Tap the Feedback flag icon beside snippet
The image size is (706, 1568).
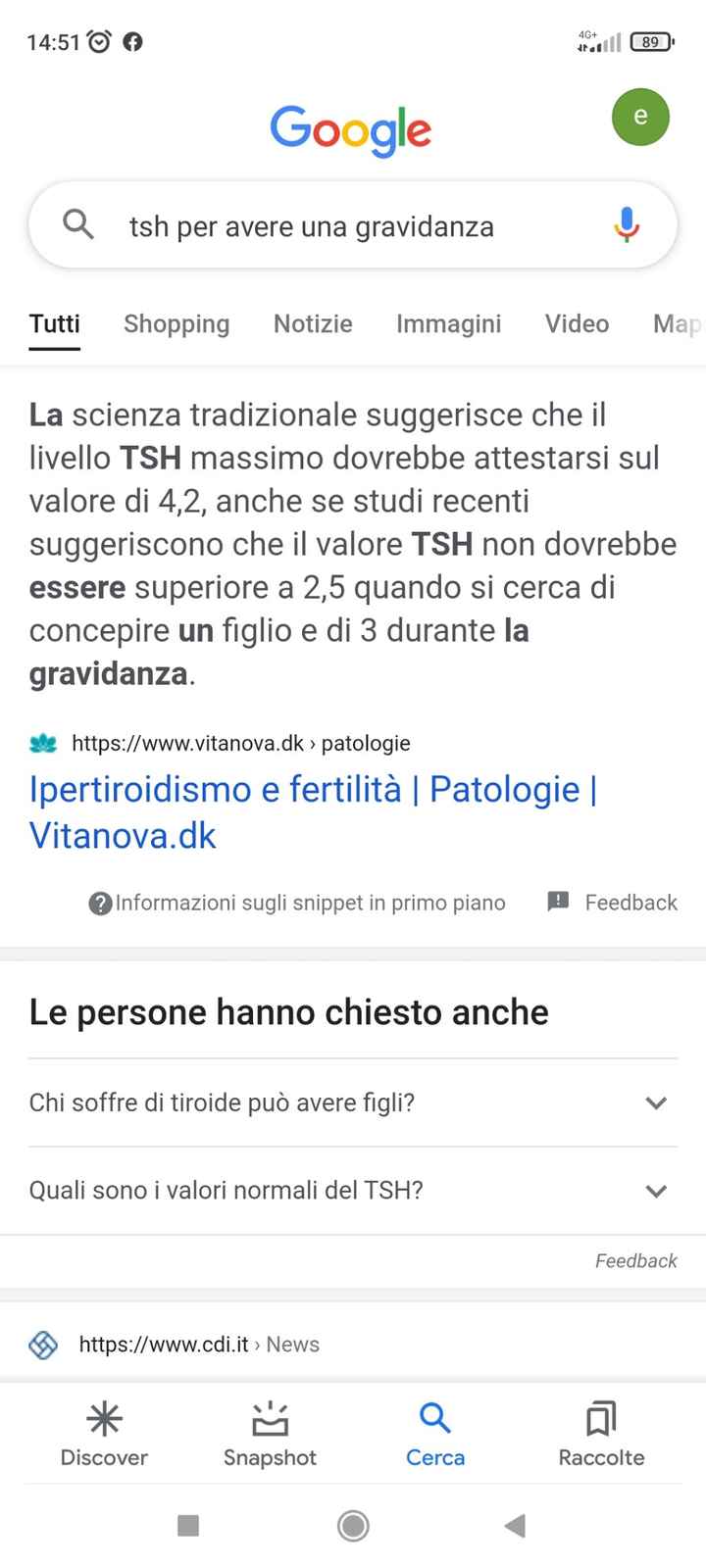pos(557,901)
